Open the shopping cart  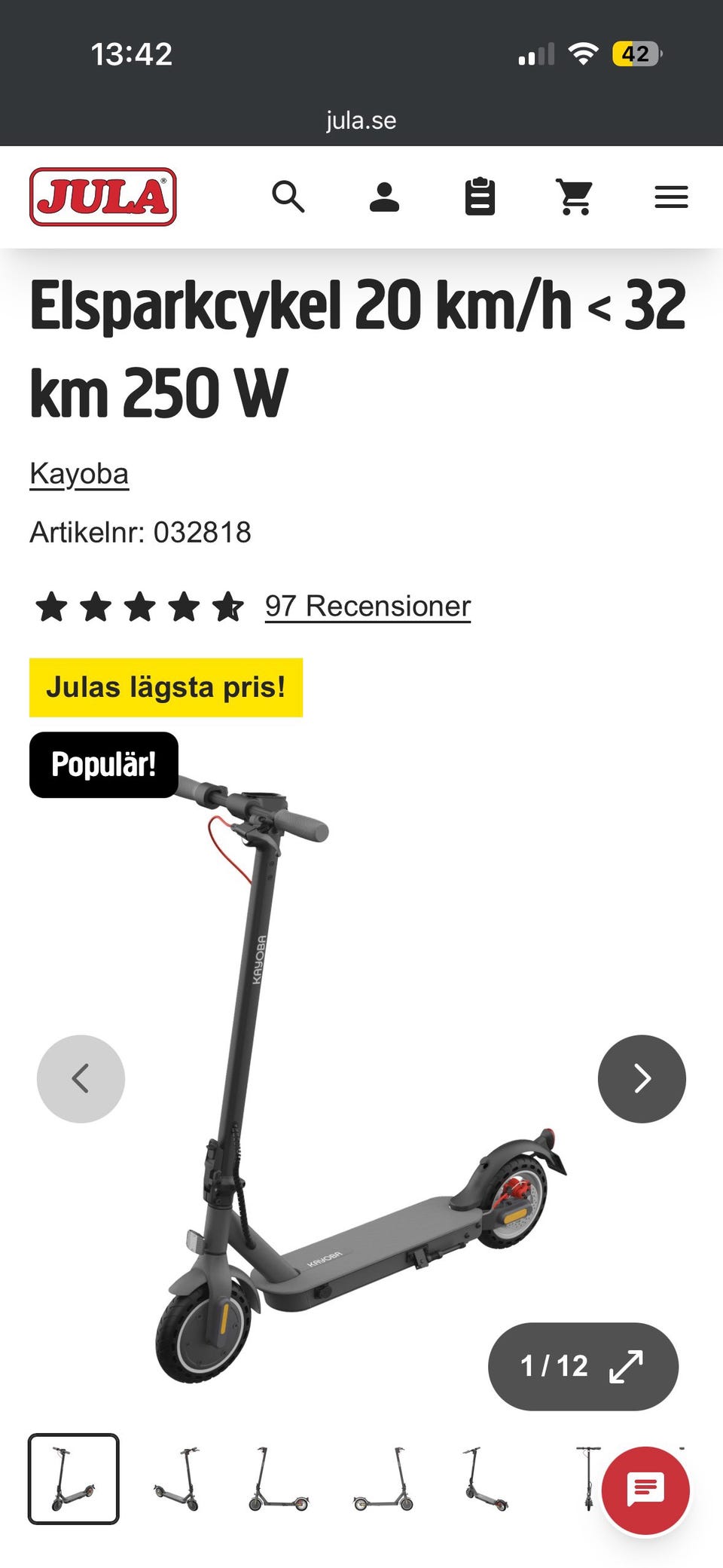(575, 197)
